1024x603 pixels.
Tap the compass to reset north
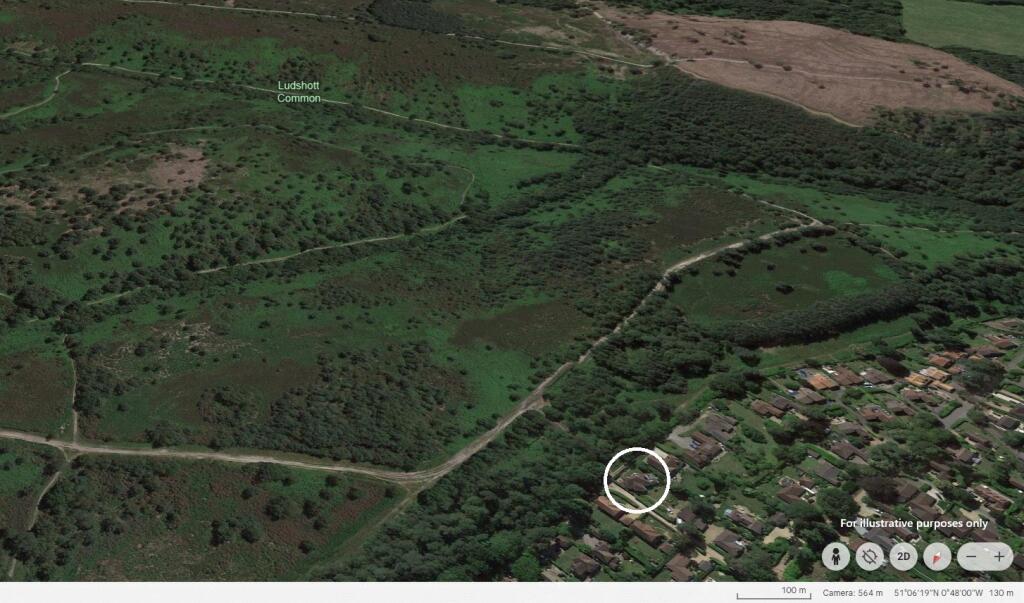pyautogui.click(x=937, y=557)
